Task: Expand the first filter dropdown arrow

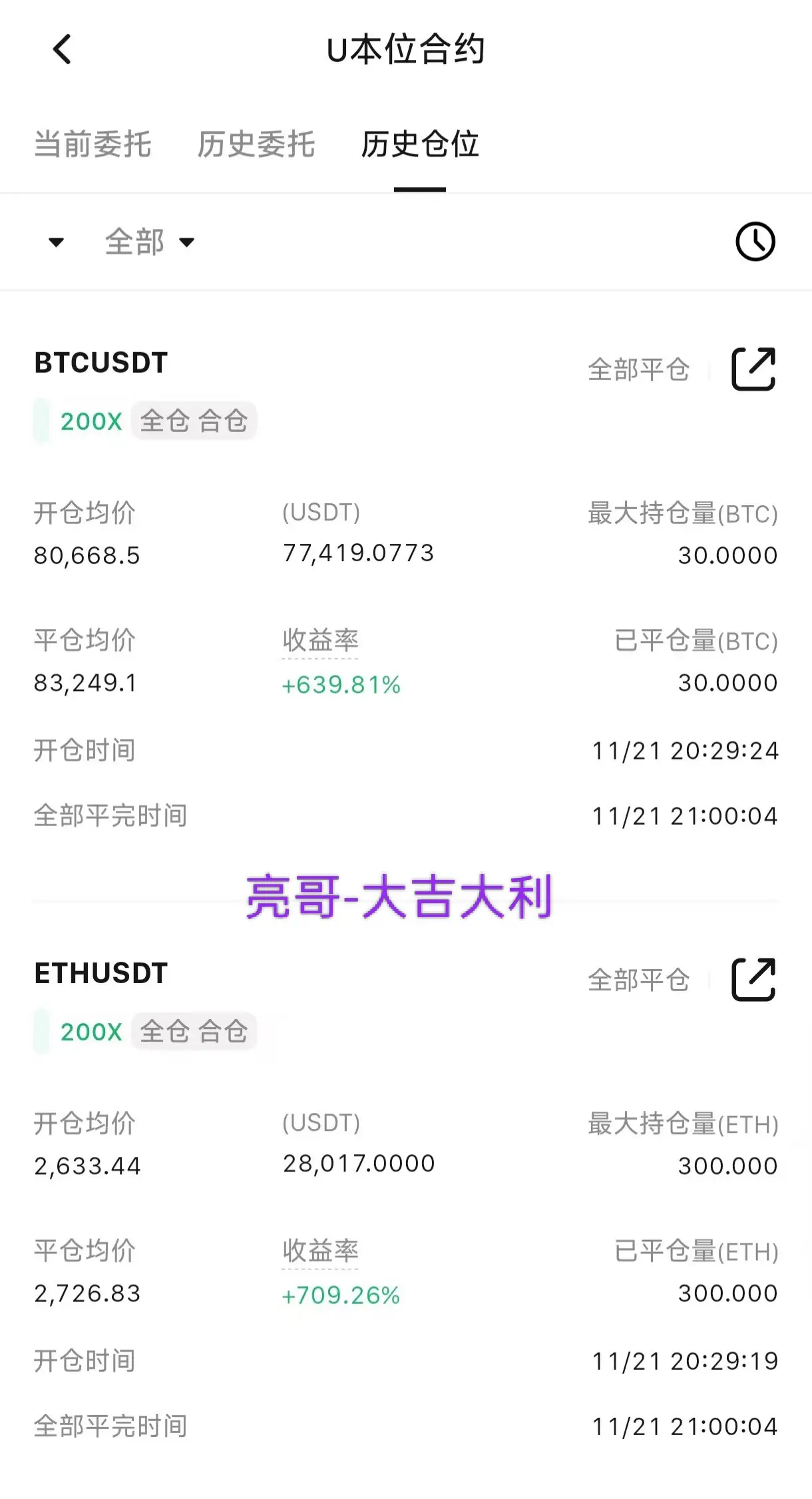Action: [x=57, y=242]
